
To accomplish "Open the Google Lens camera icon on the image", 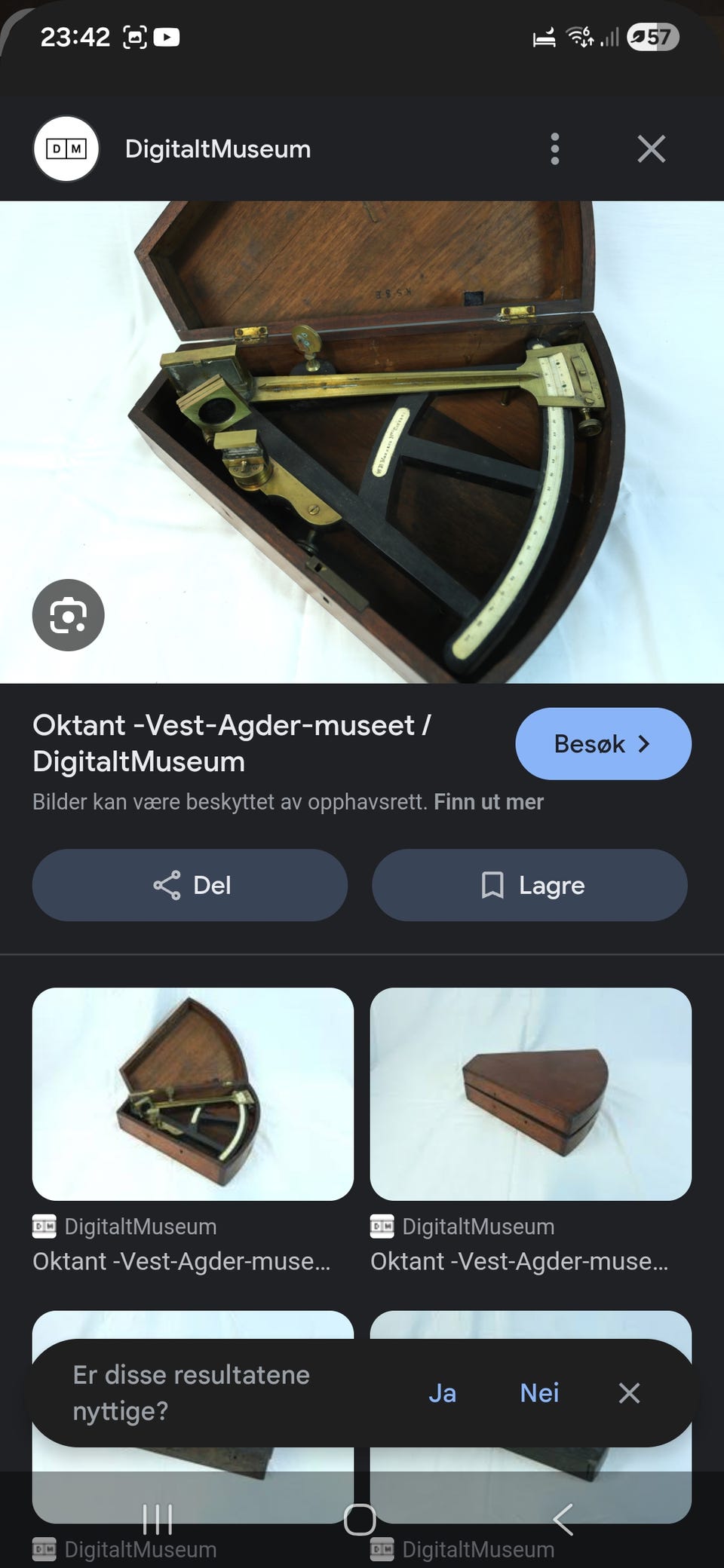I will point(69,615).
